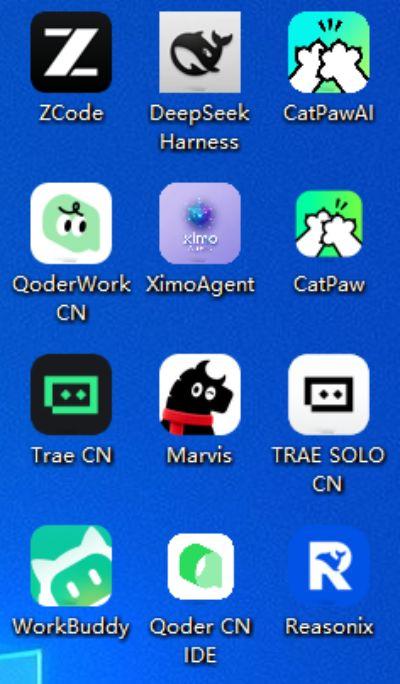Screen dimensions: 400x684
Task: Open WorkBuddy
Action: tap(71, 565)
